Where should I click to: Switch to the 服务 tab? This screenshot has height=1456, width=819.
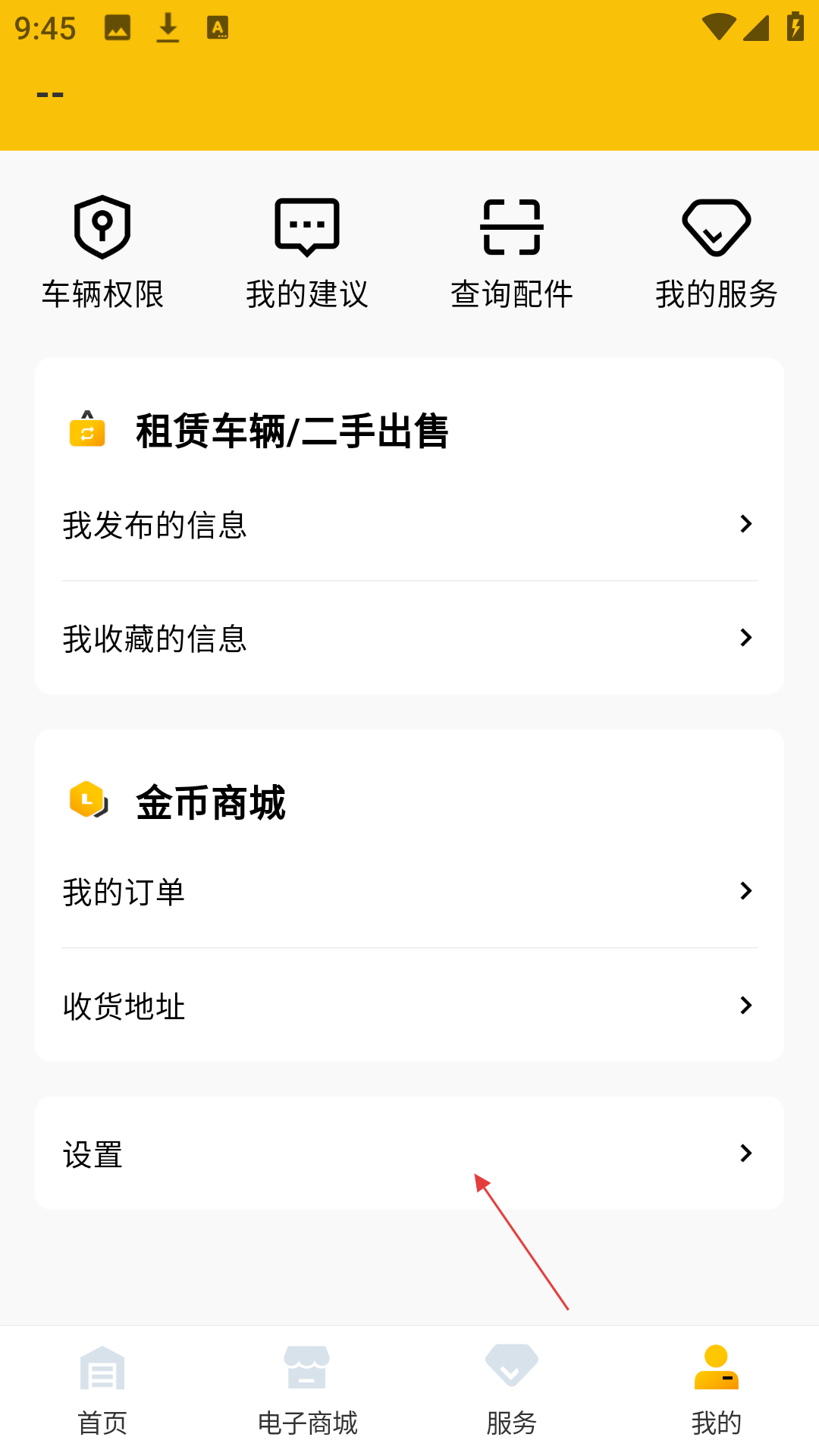click(x=512, y=1391)
